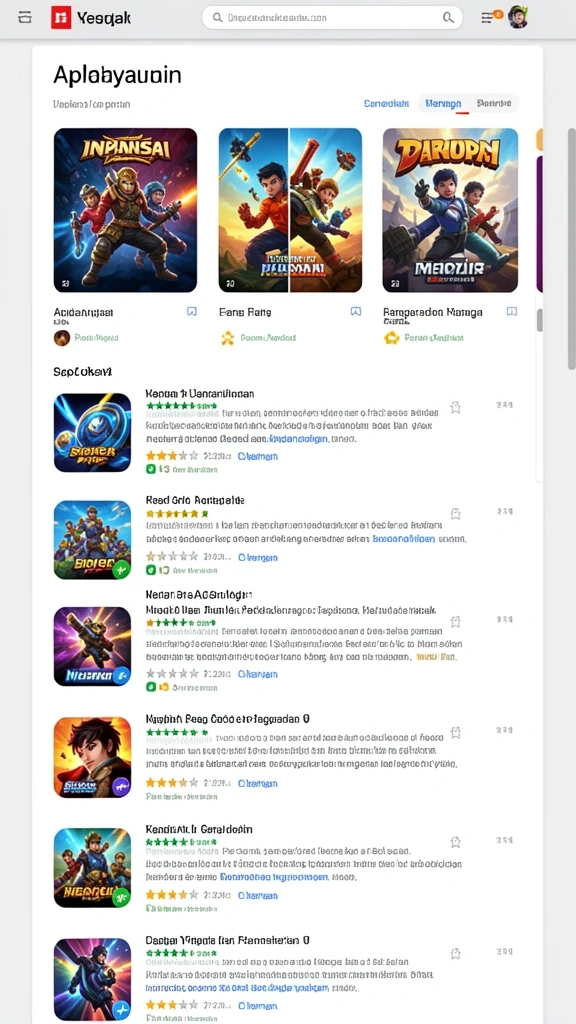Bookmark the Fans Rarte featured game
The width and height of the screenshot is (576, 1024).
click(355, 312)
